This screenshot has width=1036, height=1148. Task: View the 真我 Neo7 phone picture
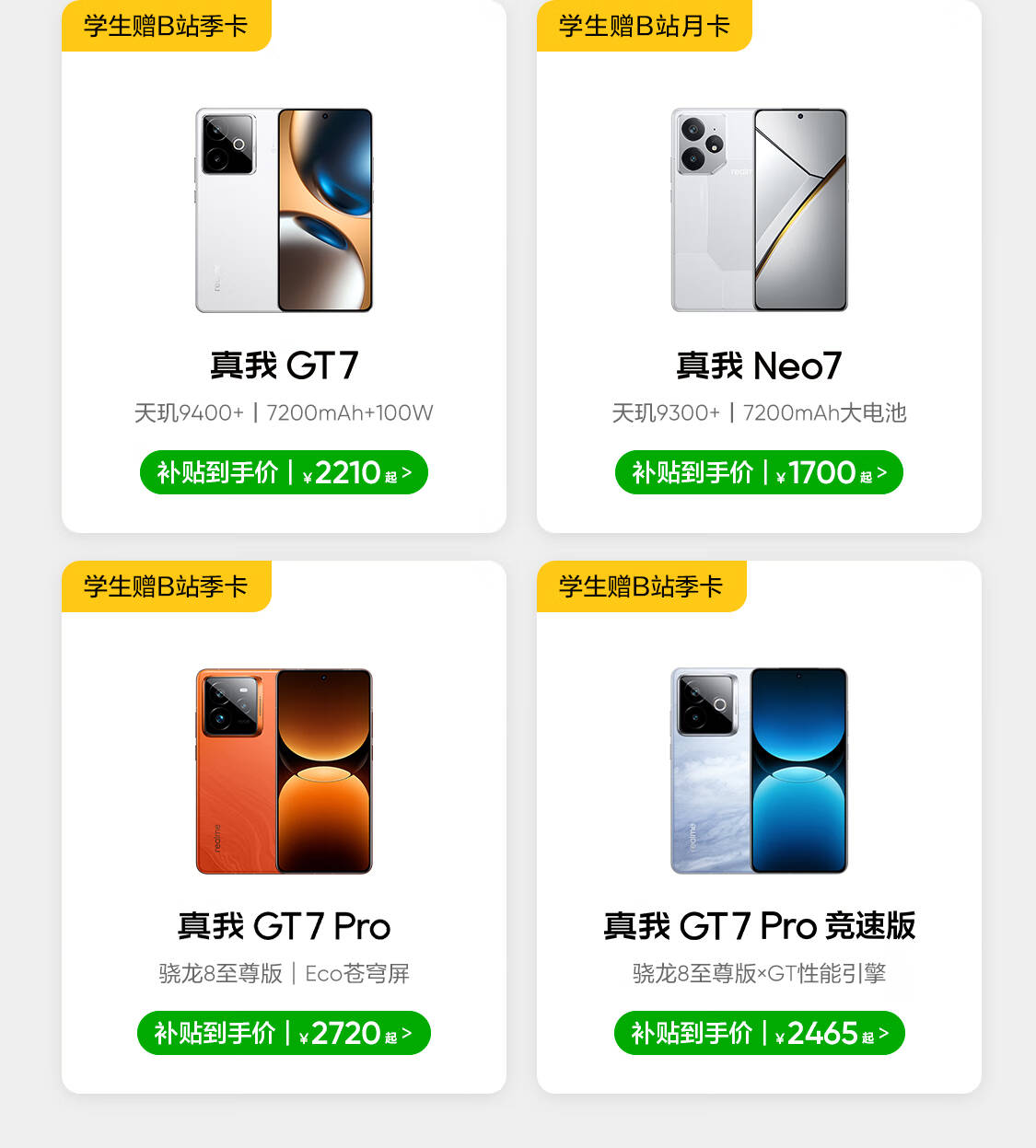(759, 210)
